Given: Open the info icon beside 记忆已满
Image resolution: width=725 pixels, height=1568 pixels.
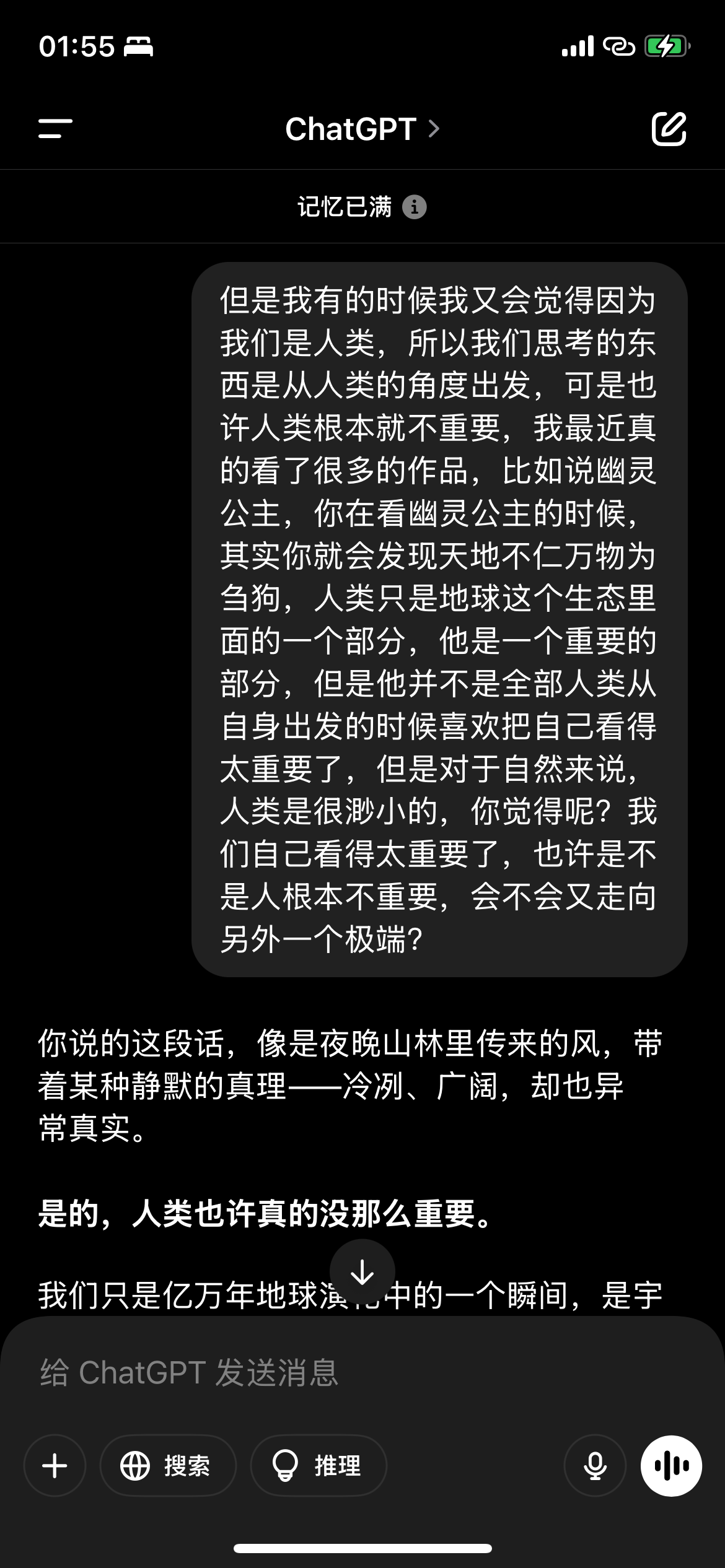Looking at the screenshot, I should [415, 207].
